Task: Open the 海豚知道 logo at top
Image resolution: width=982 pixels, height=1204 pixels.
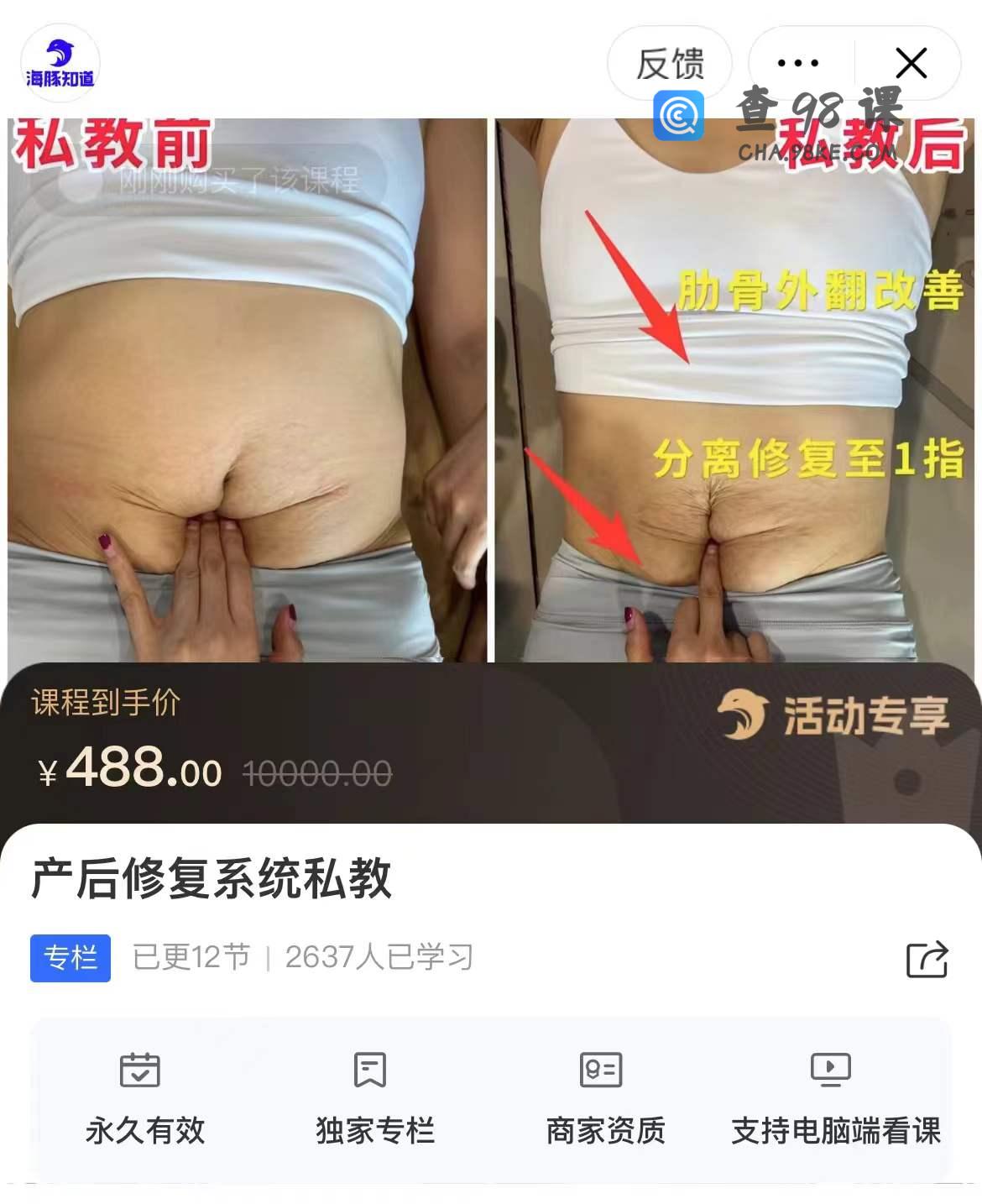Action: pyautogui.click(x=60, y=64)
